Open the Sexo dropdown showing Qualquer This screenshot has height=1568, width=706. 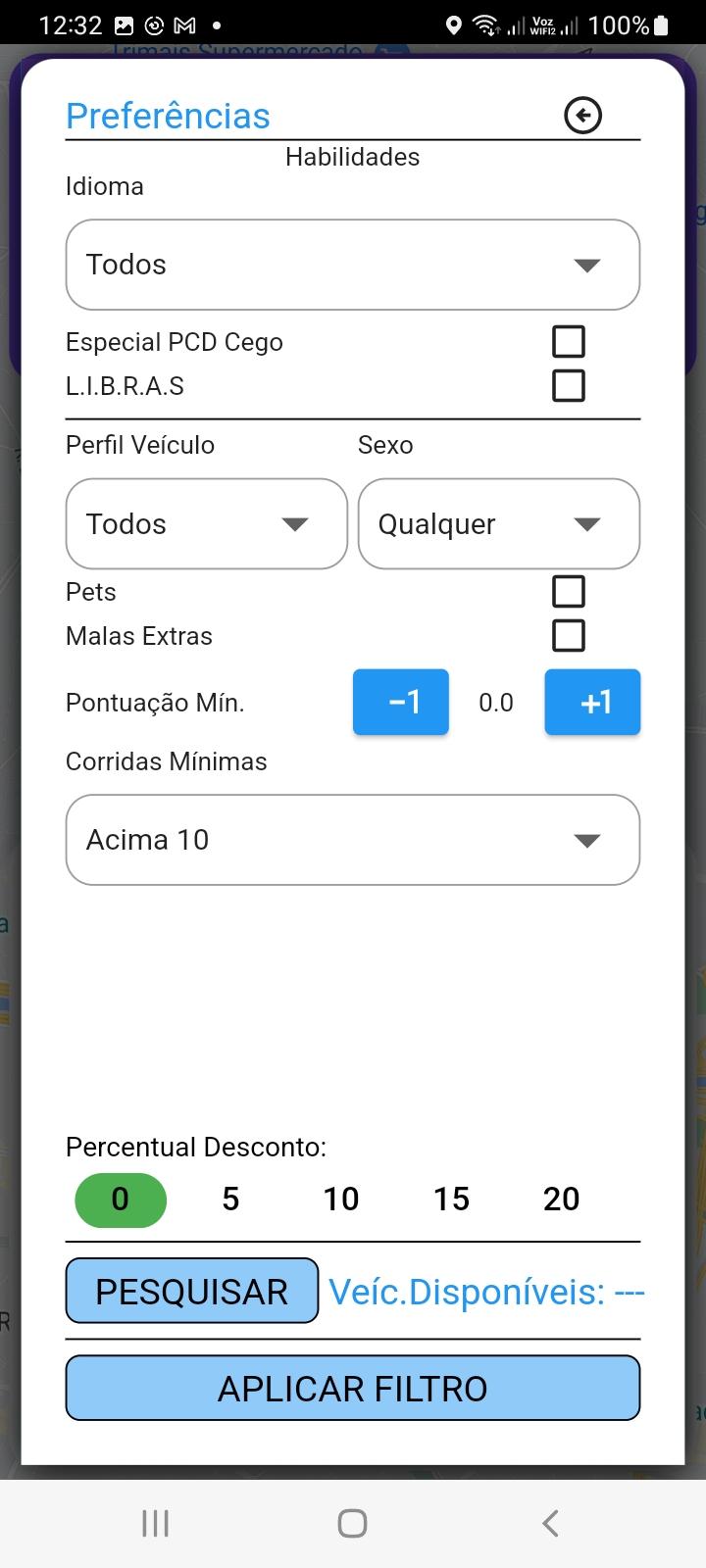click(499, 523)
